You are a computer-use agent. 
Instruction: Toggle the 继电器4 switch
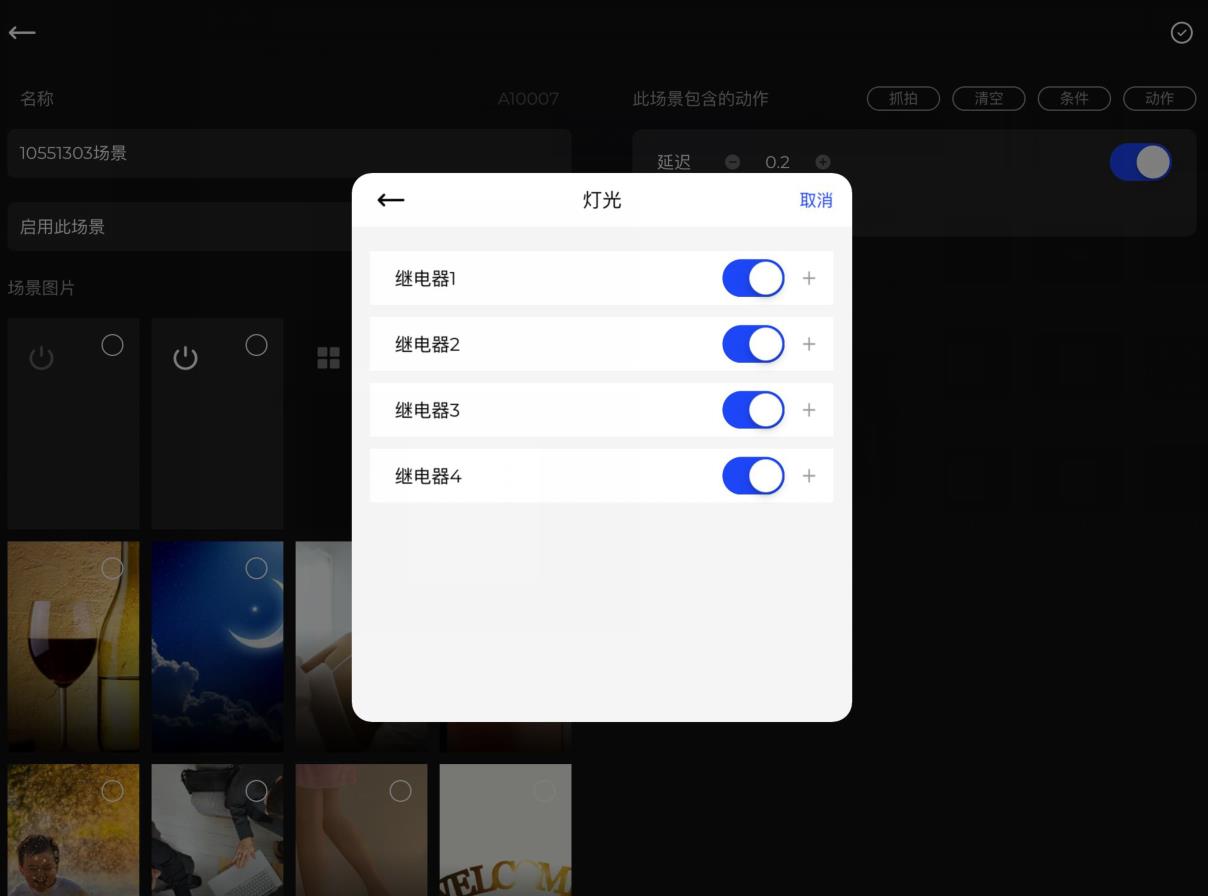coord(753,476)
